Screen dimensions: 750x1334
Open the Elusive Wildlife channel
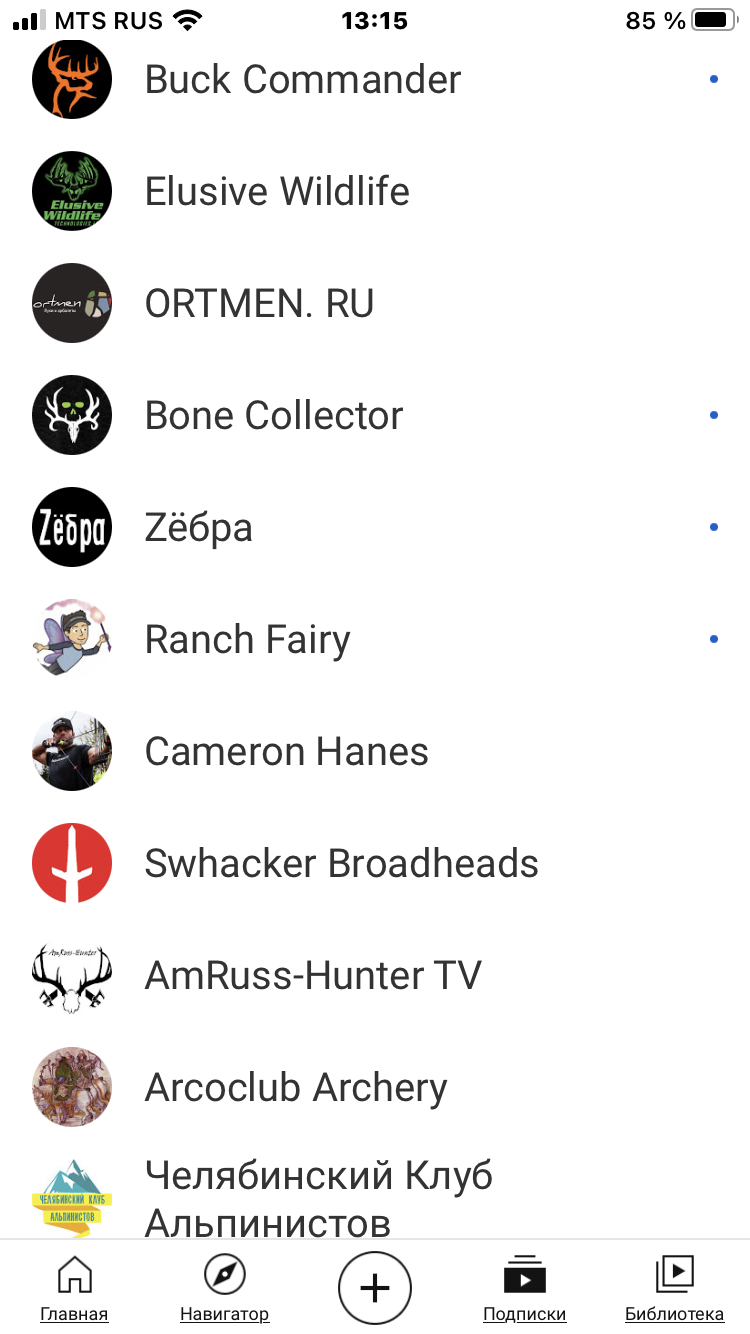coord(375,191)
